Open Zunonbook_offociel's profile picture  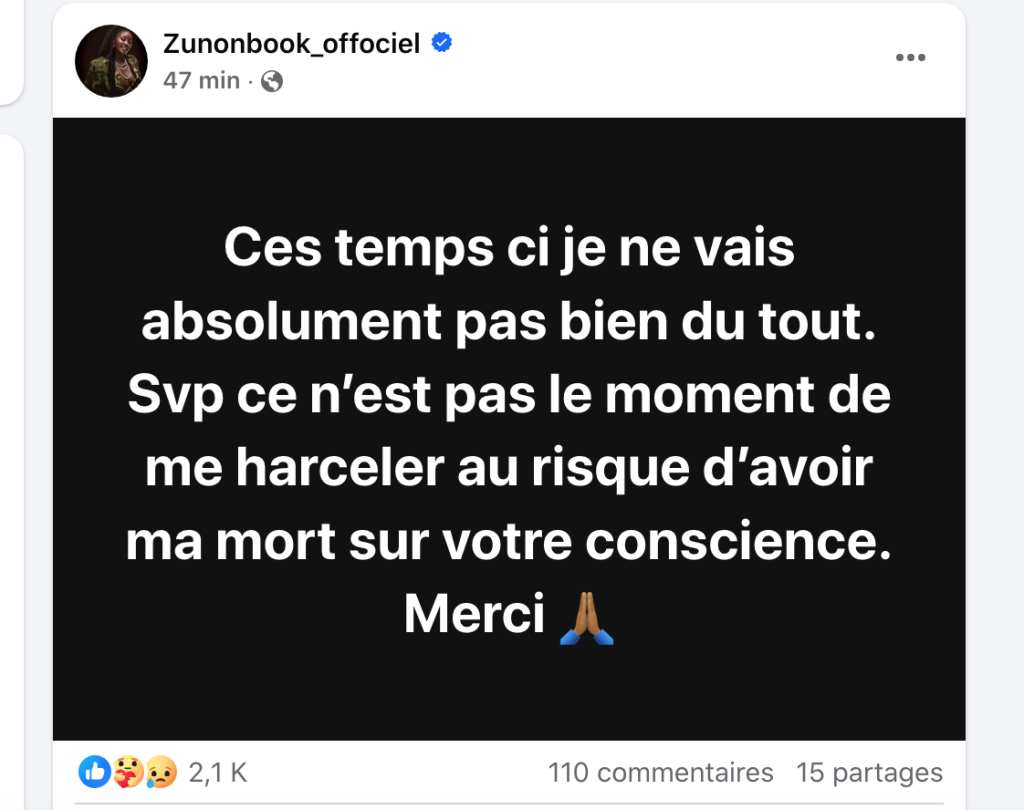[112, 61]
